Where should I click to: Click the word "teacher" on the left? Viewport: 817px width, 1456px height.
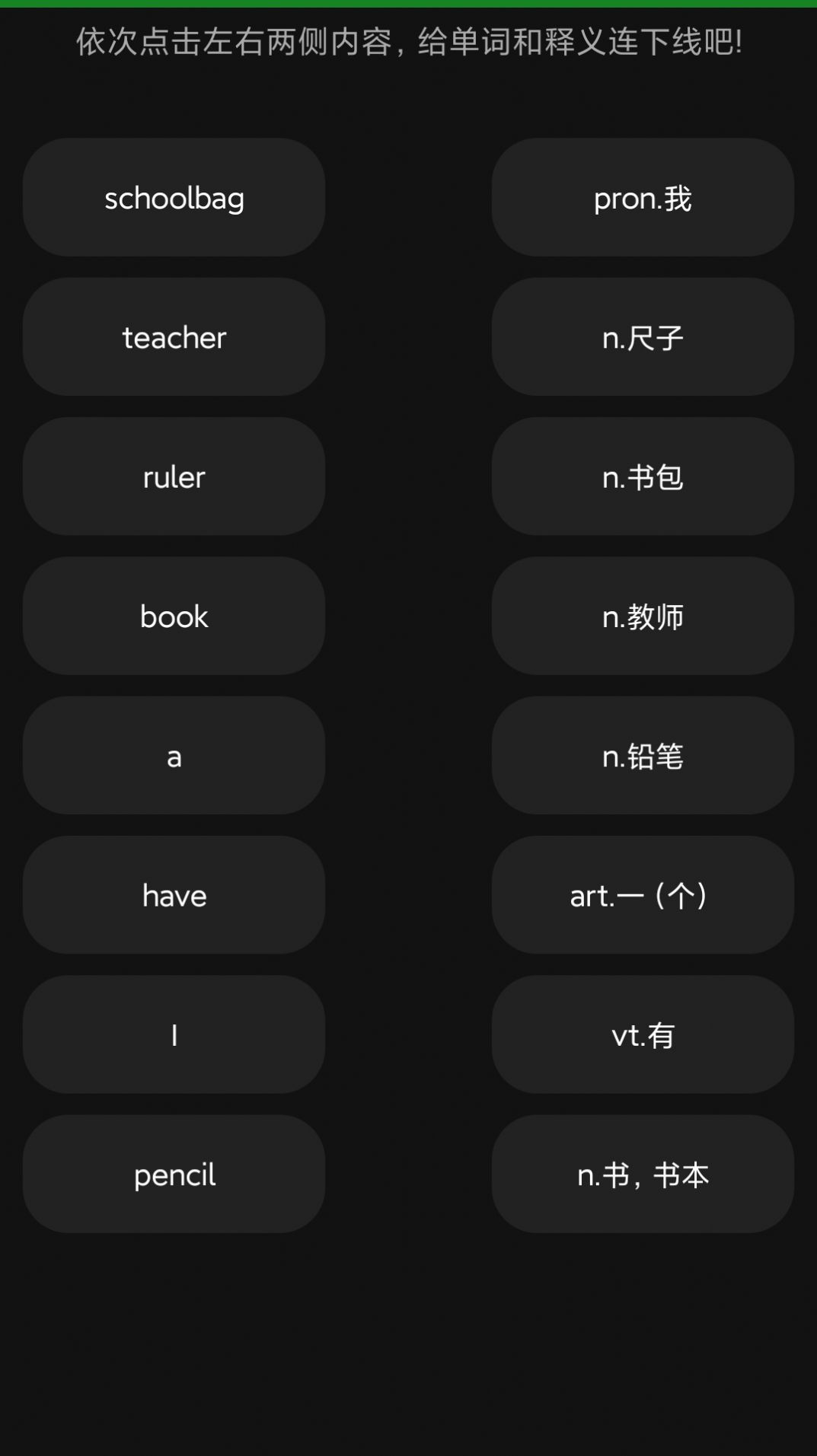(174, 337)
